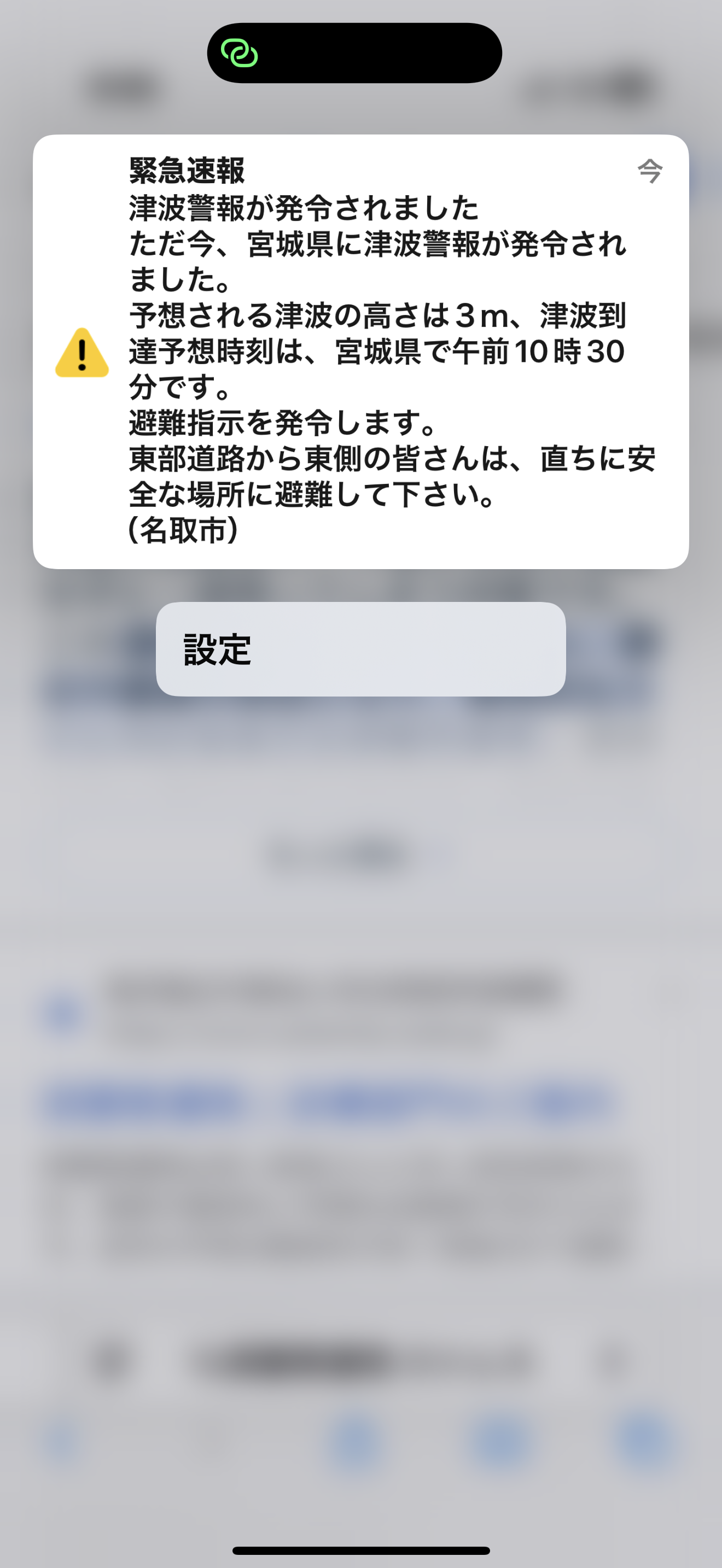Tap the 設定 button below the alert
722x1568 pixels.
tap(360, 649)
